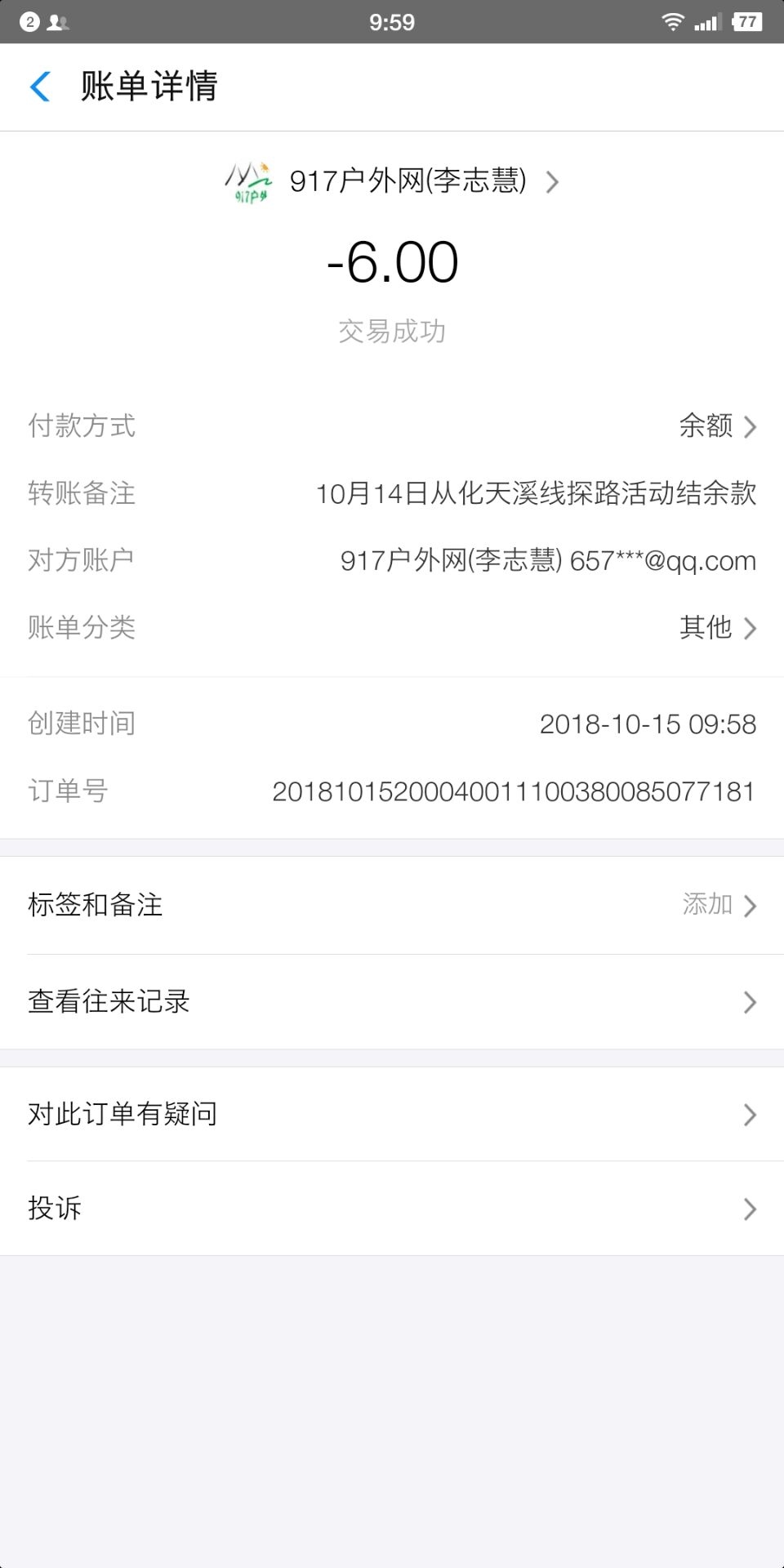Tap the back arrow to leave bill details
Image resolution: width=784 pixels, height=1568 pixels.
tap(38, 87)
